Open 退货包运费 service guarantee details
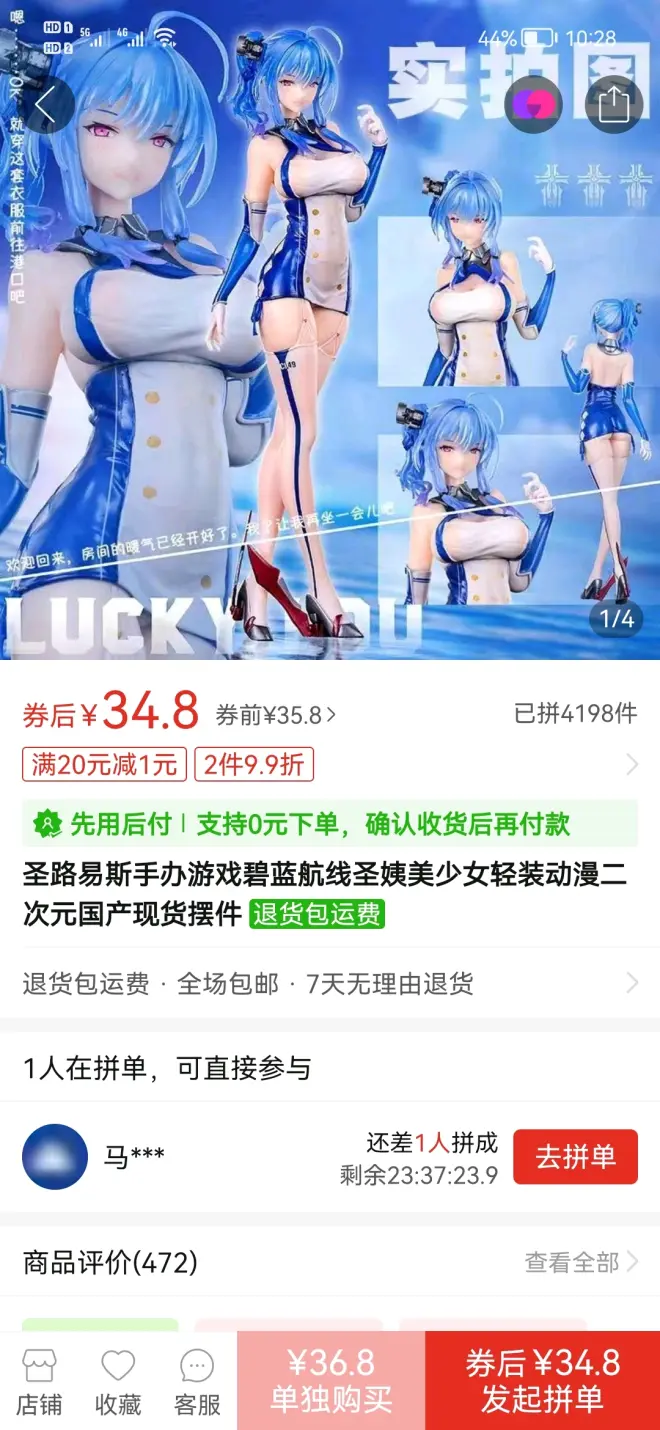Image resolution: width=660 pixels, height=1430 pixels. point(330,984)
